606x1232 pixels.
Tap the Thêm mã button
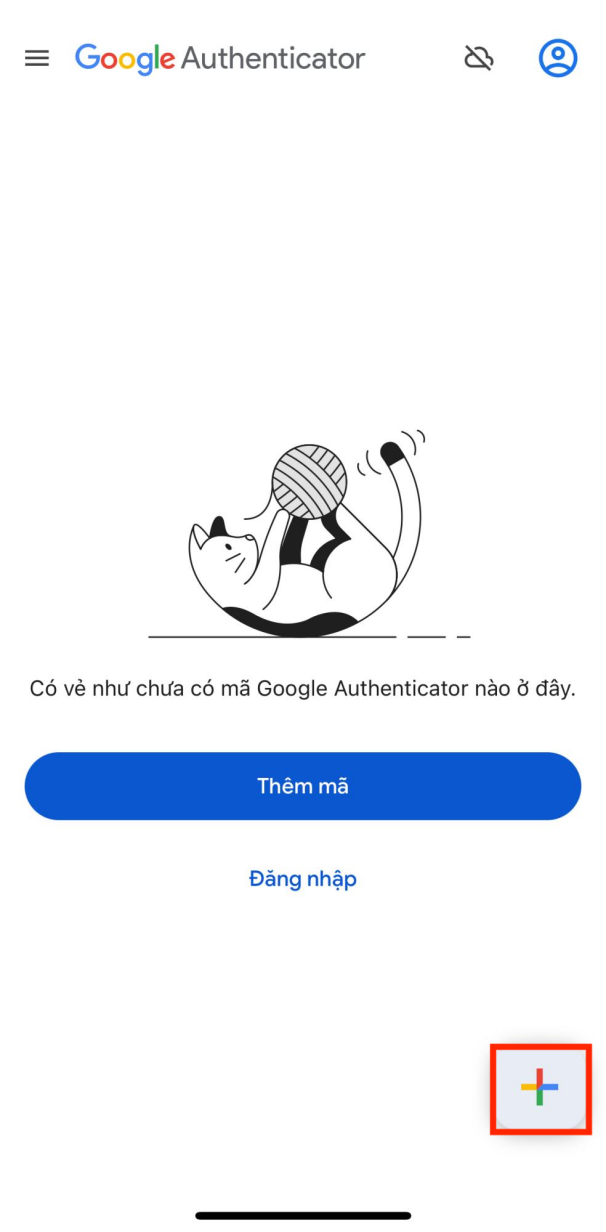pyautogui.click(x=303, y=786)
